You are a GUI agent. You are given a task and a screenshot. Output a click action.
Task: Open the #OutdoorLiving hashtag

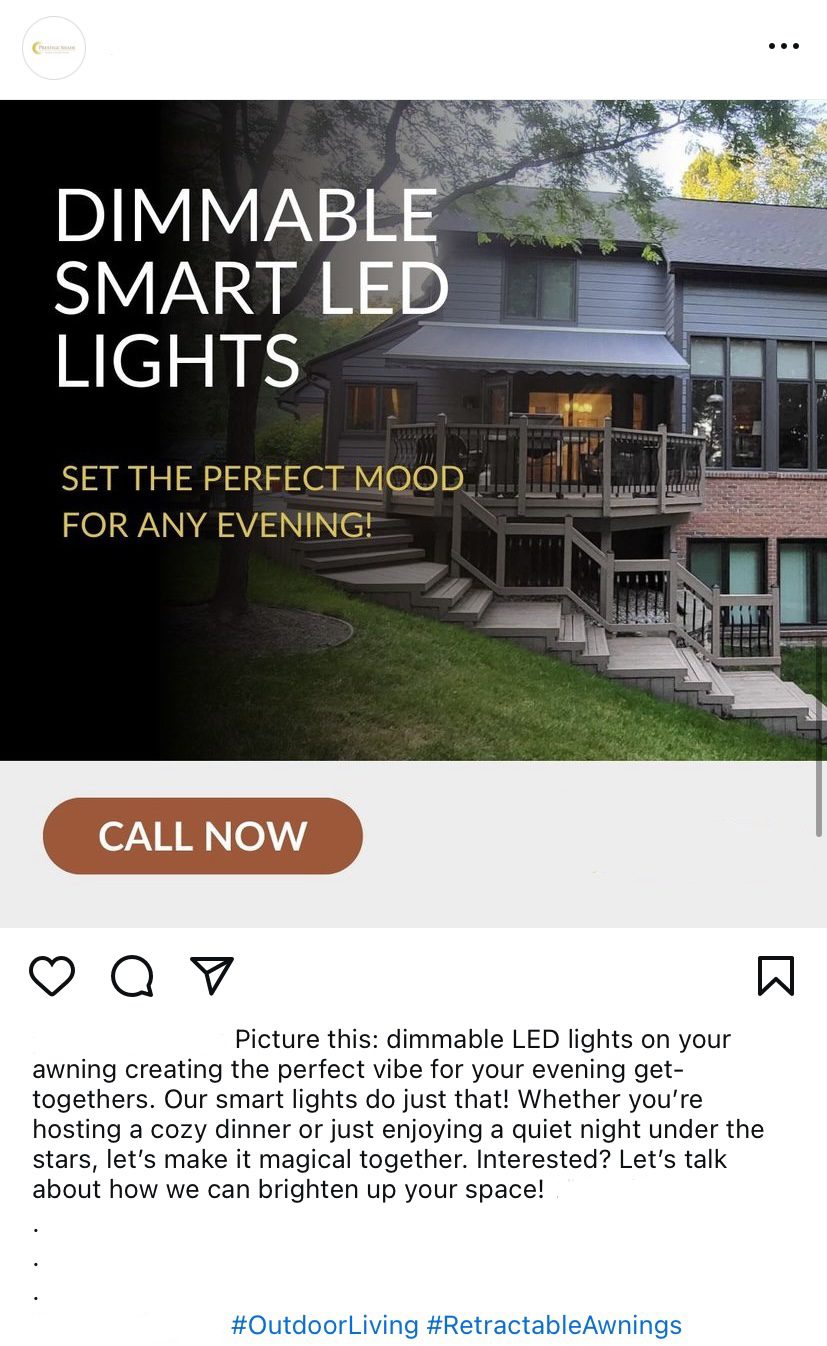[324, 1325]
